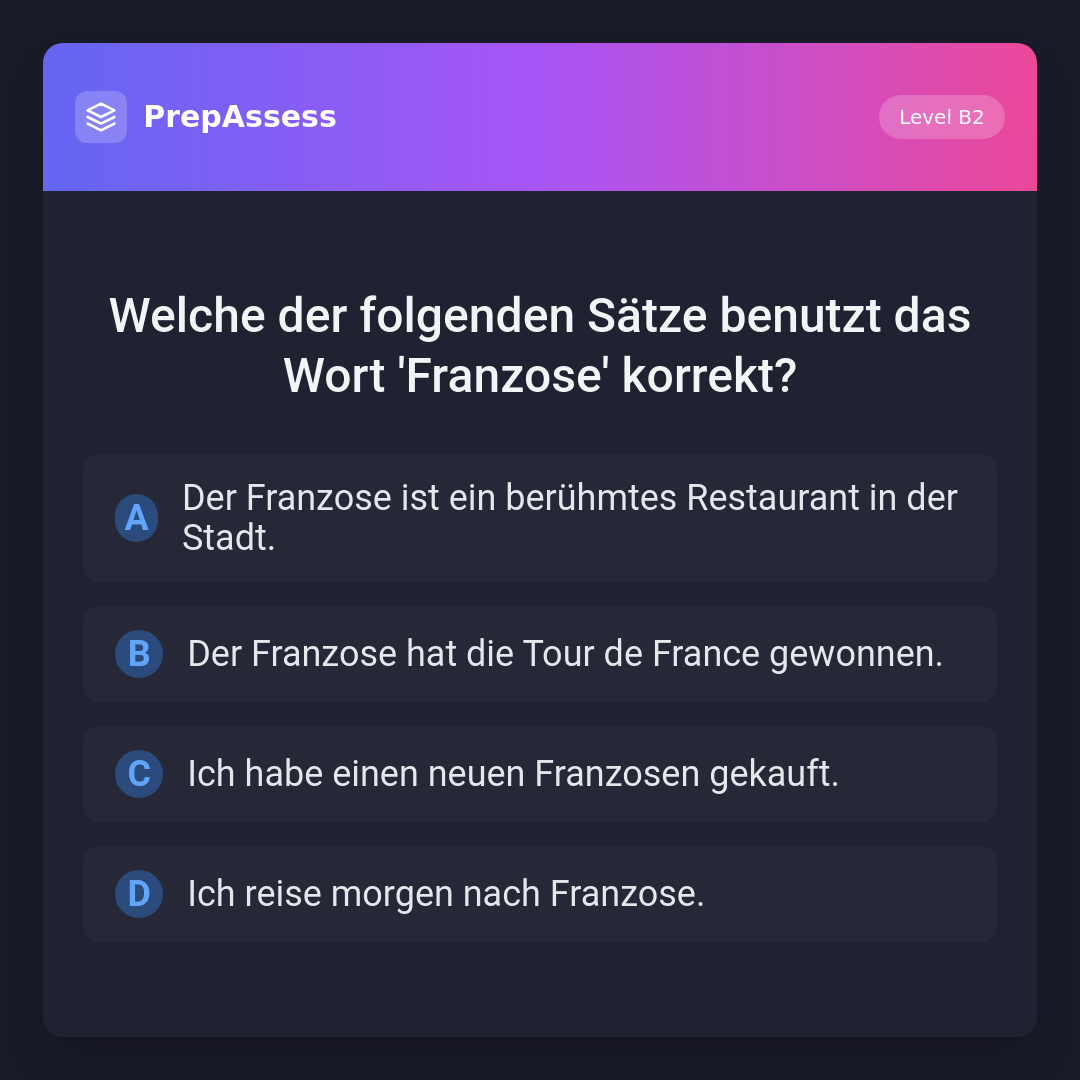
Task: Select answer D 'Ich reise morgen nach Franzose'
Action: [x=540, y=894]
